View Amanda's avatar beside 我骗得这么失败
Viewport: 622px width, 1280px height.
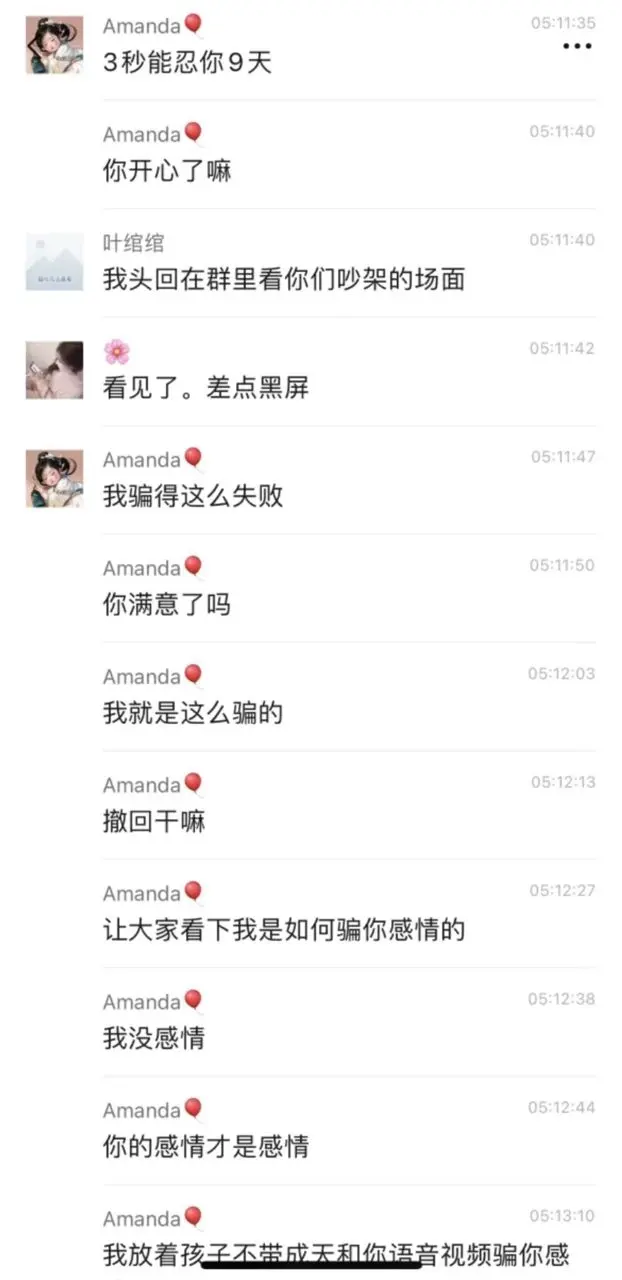click(54, 478)
